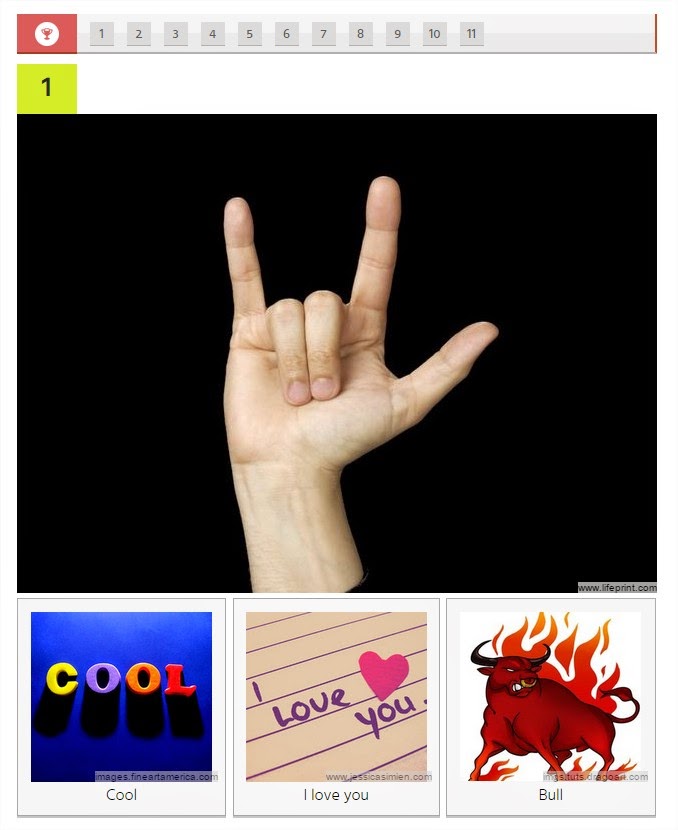
Task: Go to question 3
Action: click(x=175, y=34)
